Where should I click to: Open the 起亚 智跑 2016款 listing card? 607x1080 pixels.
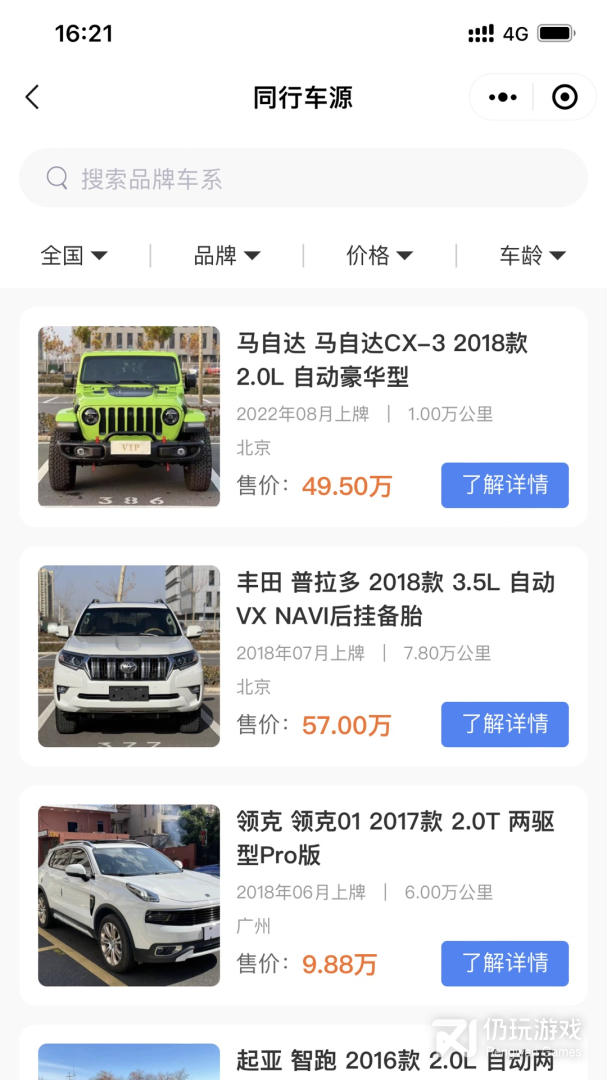pyautogui.click(x=395, y=1058)
